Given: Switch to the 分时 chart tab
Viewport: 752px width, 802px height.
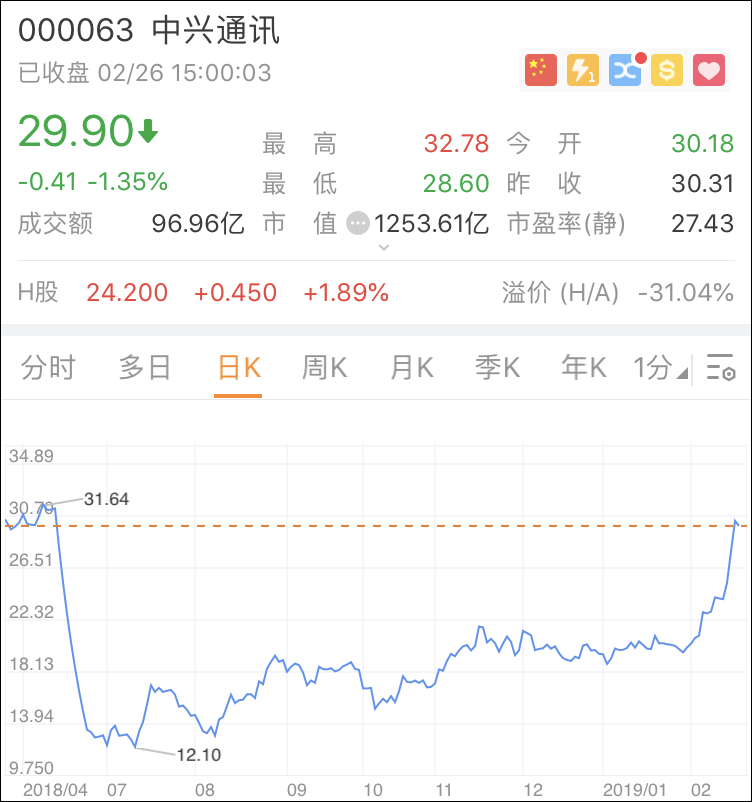Looking at the screenshot, I should click(48, 368).
